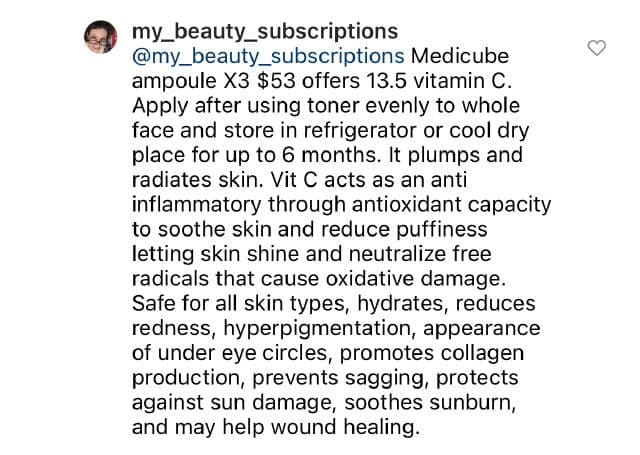
Task: Tap the my_beauty_subscriptions username header
Action: [265, 31]
